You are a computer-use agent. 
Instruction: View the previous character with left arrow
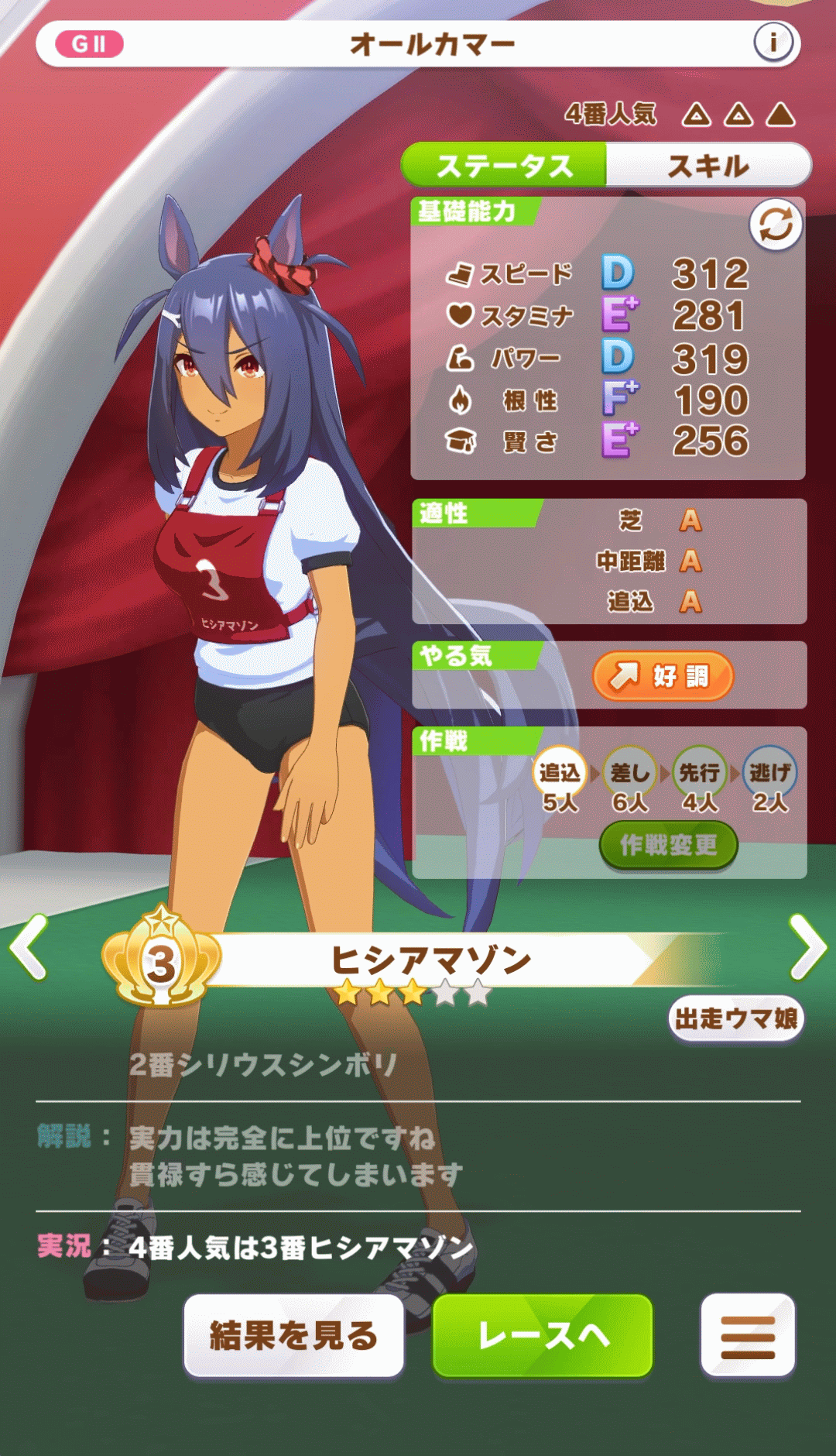[29, 946]
